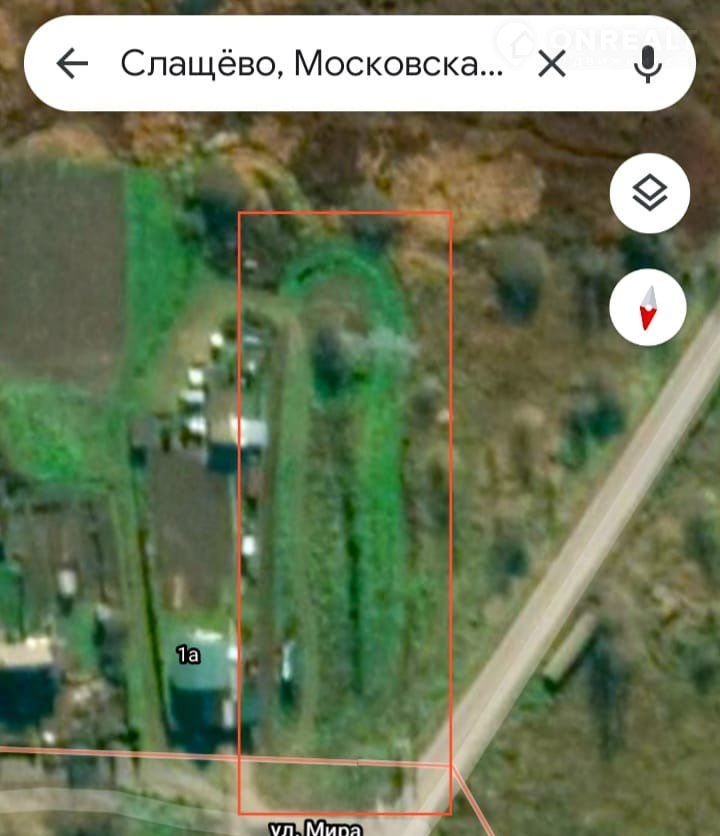Edit the Слащёво search query
This screenshot has width=720, height=836.
(x=312, y=65)
